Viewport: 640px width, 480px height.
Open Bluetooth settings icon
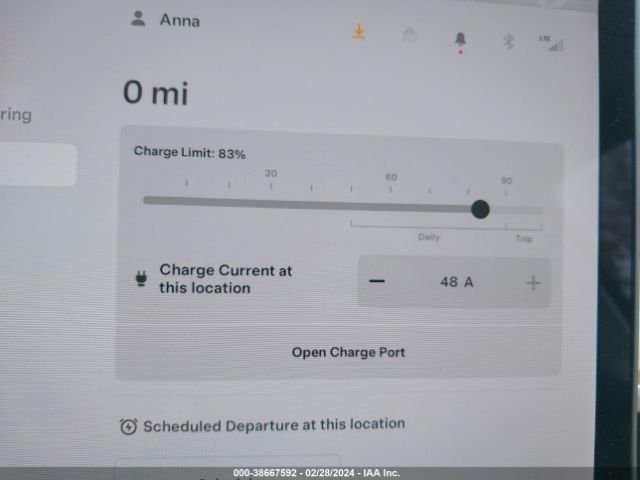tap(507, 41)
